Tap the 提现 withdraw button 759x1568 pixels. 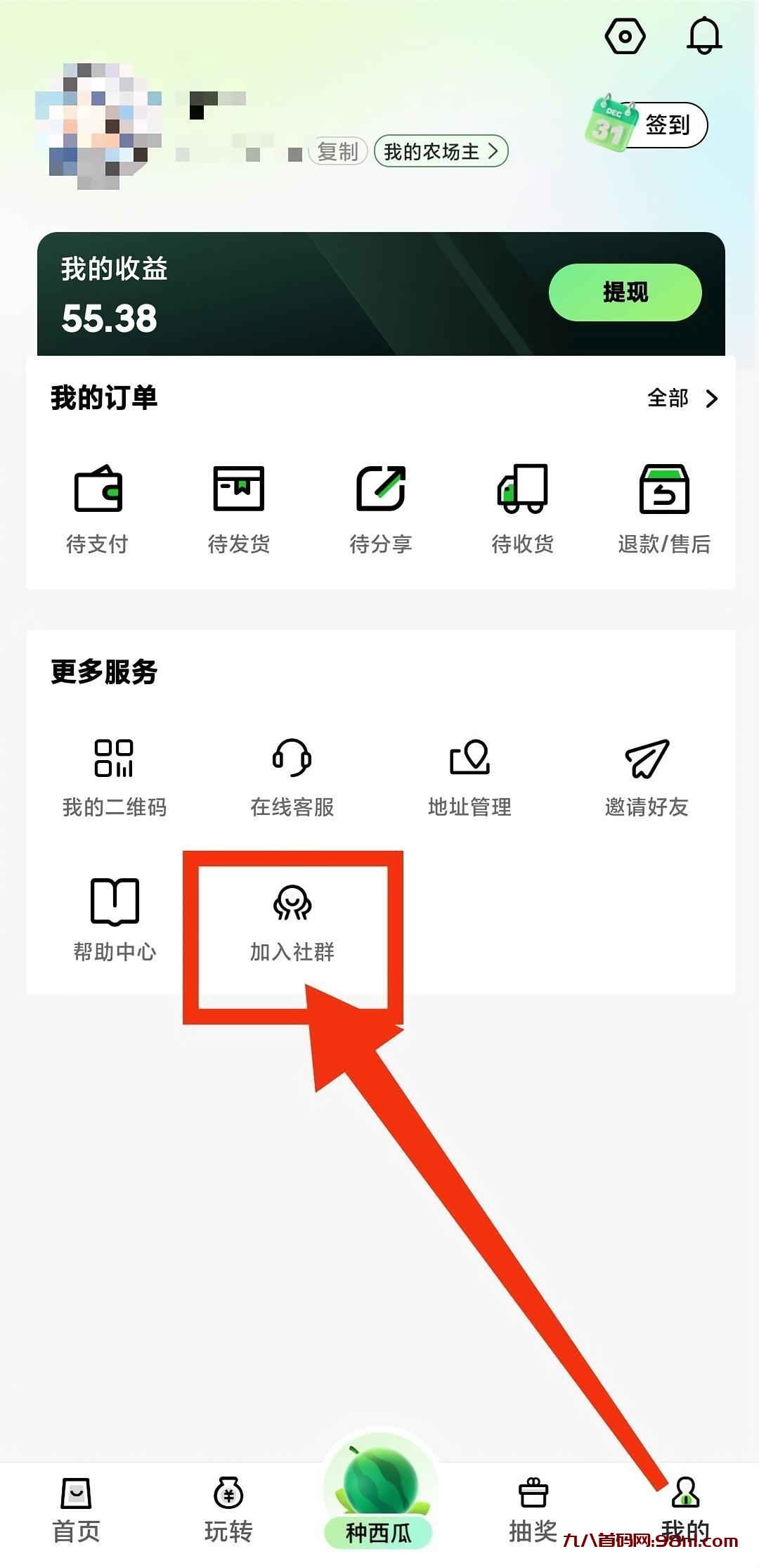[625, 293]
